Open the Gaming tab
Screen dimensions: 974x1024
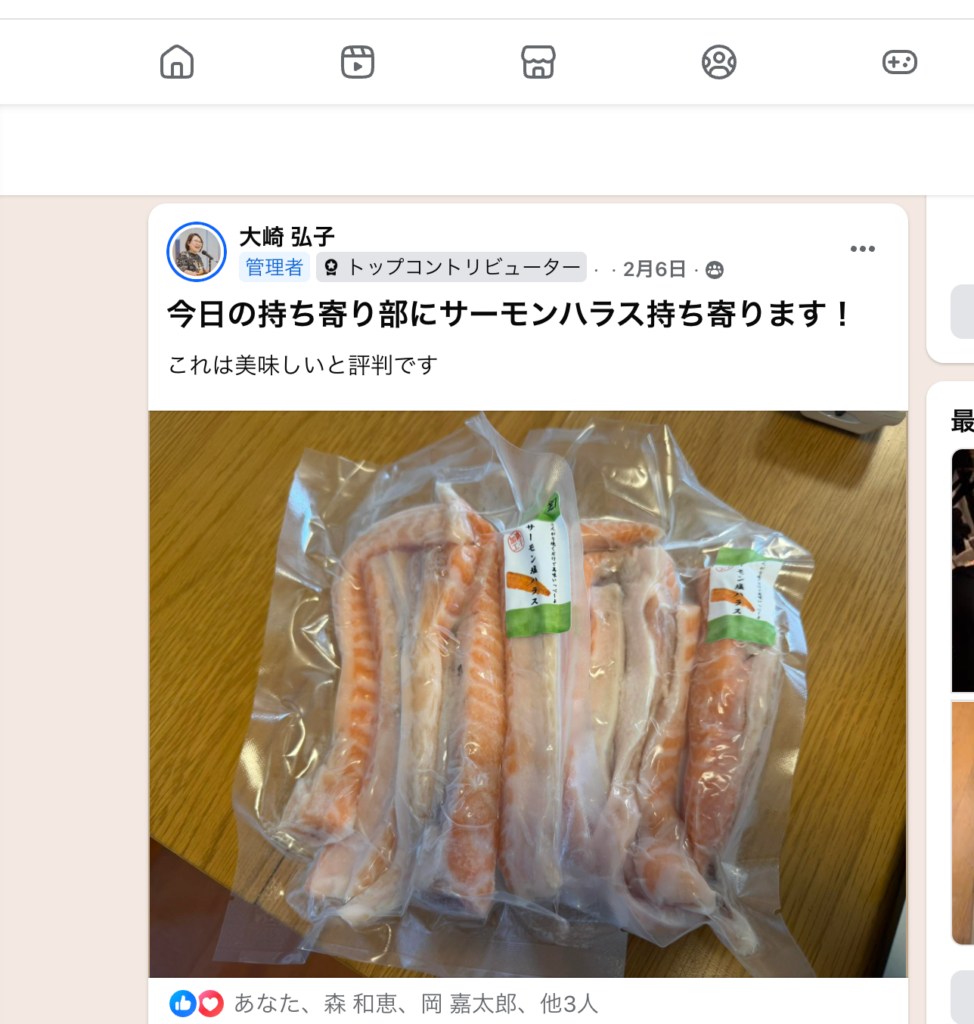tap(899, 62)
